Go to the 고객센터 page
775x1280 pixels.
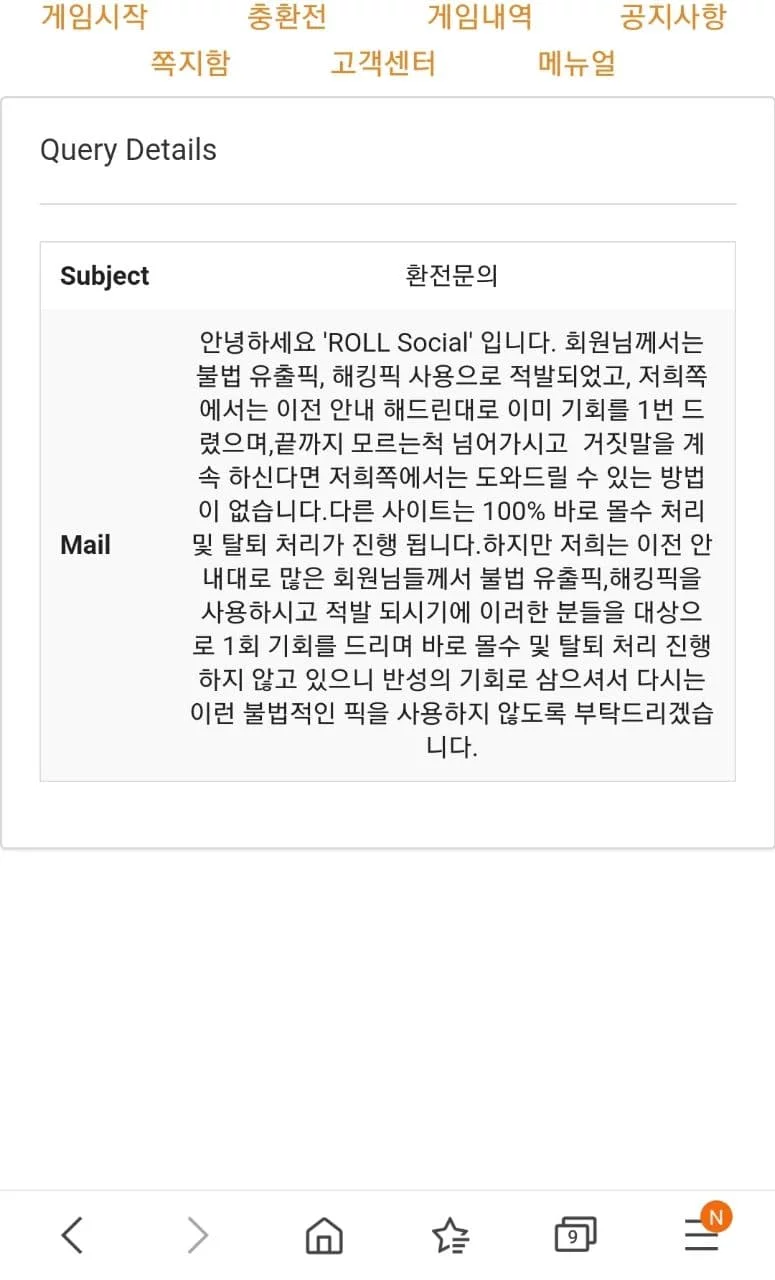click(383, 63)
